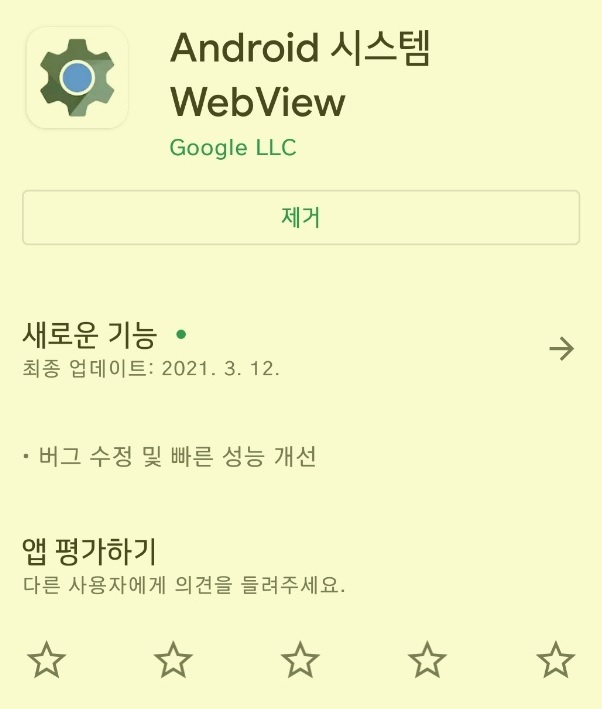Screen dimensions: 602x709
Task: Select the fourth rating star
Action: pos(428,660)
